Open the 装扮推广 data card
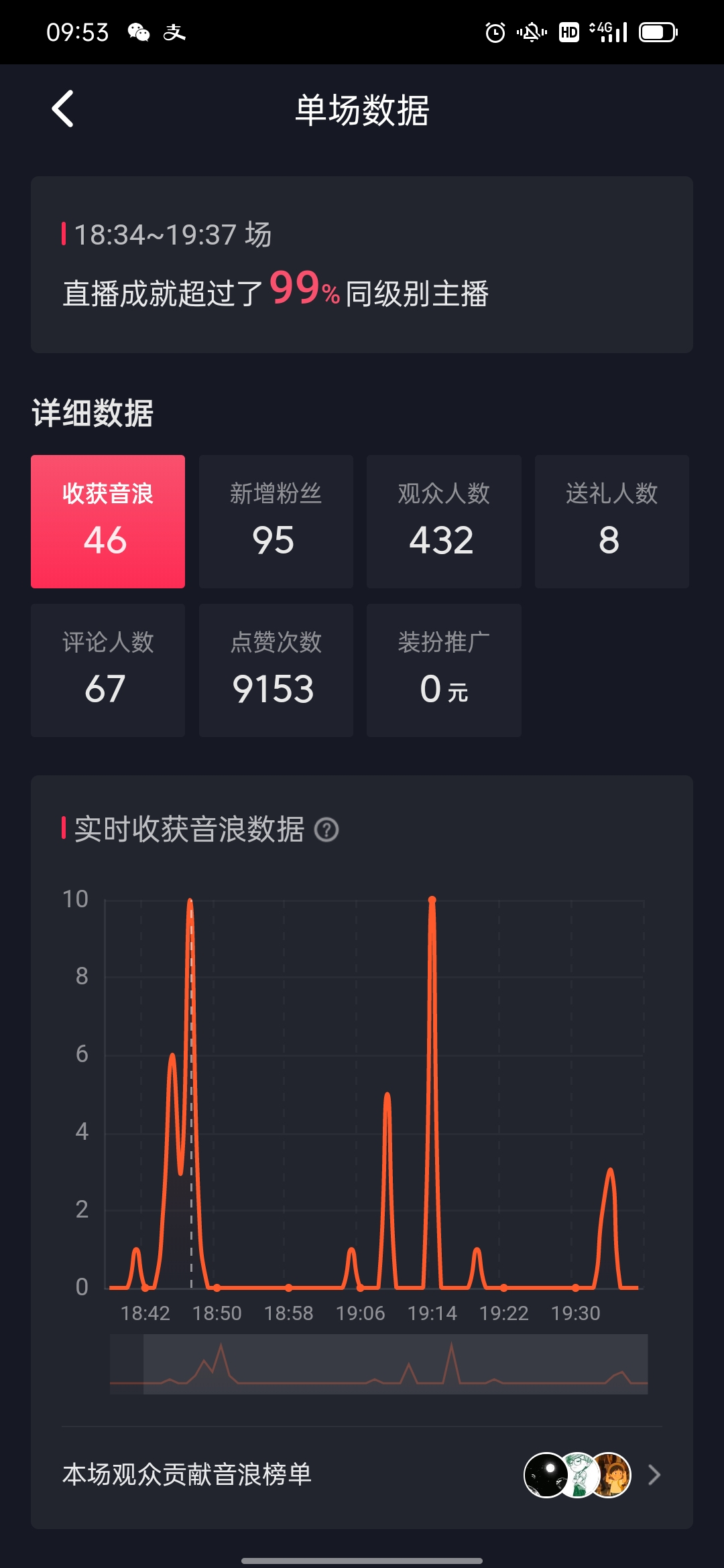Image resolution: width=724 pixels, height=1568 pixels. (x=444, y=670)
